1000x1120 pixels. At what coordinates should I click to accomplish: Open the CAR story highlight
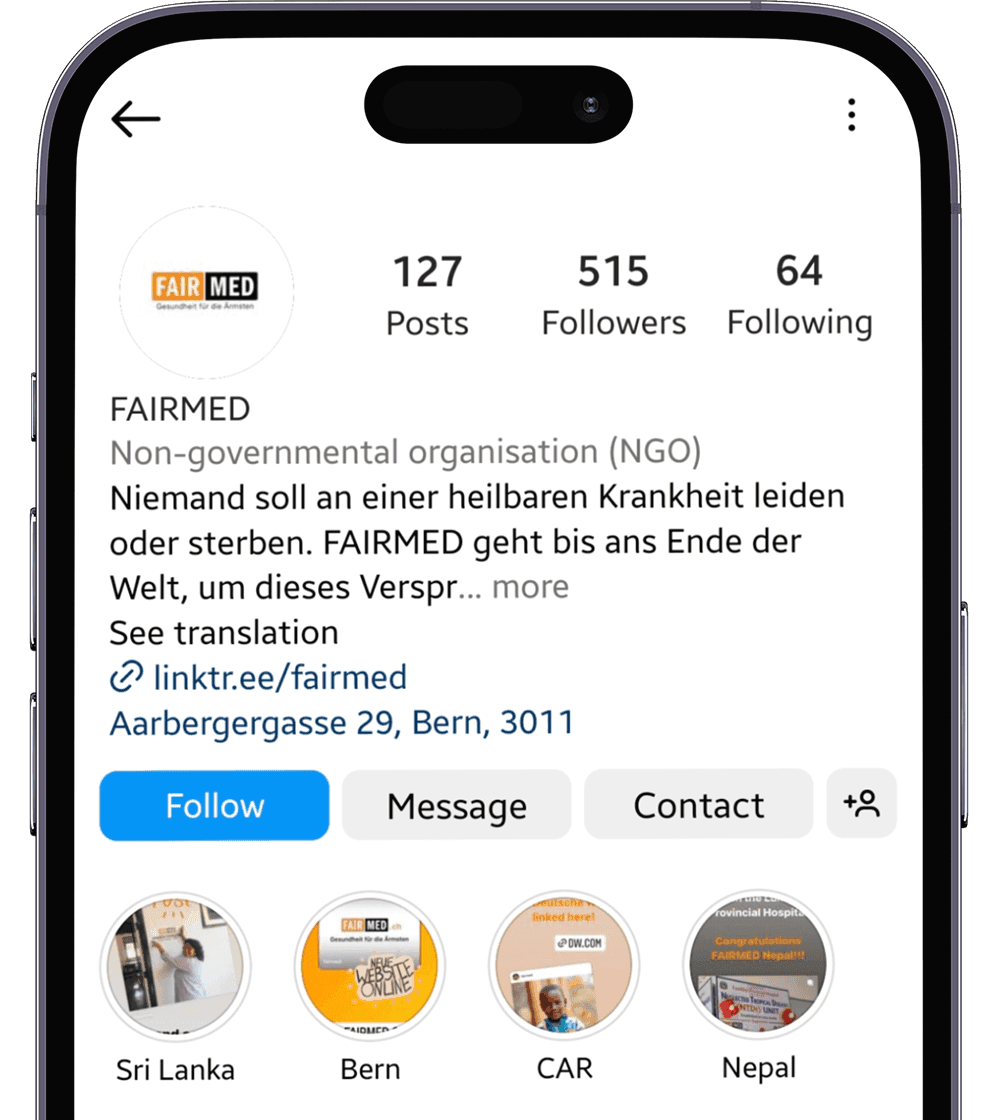tap(565, 967)
